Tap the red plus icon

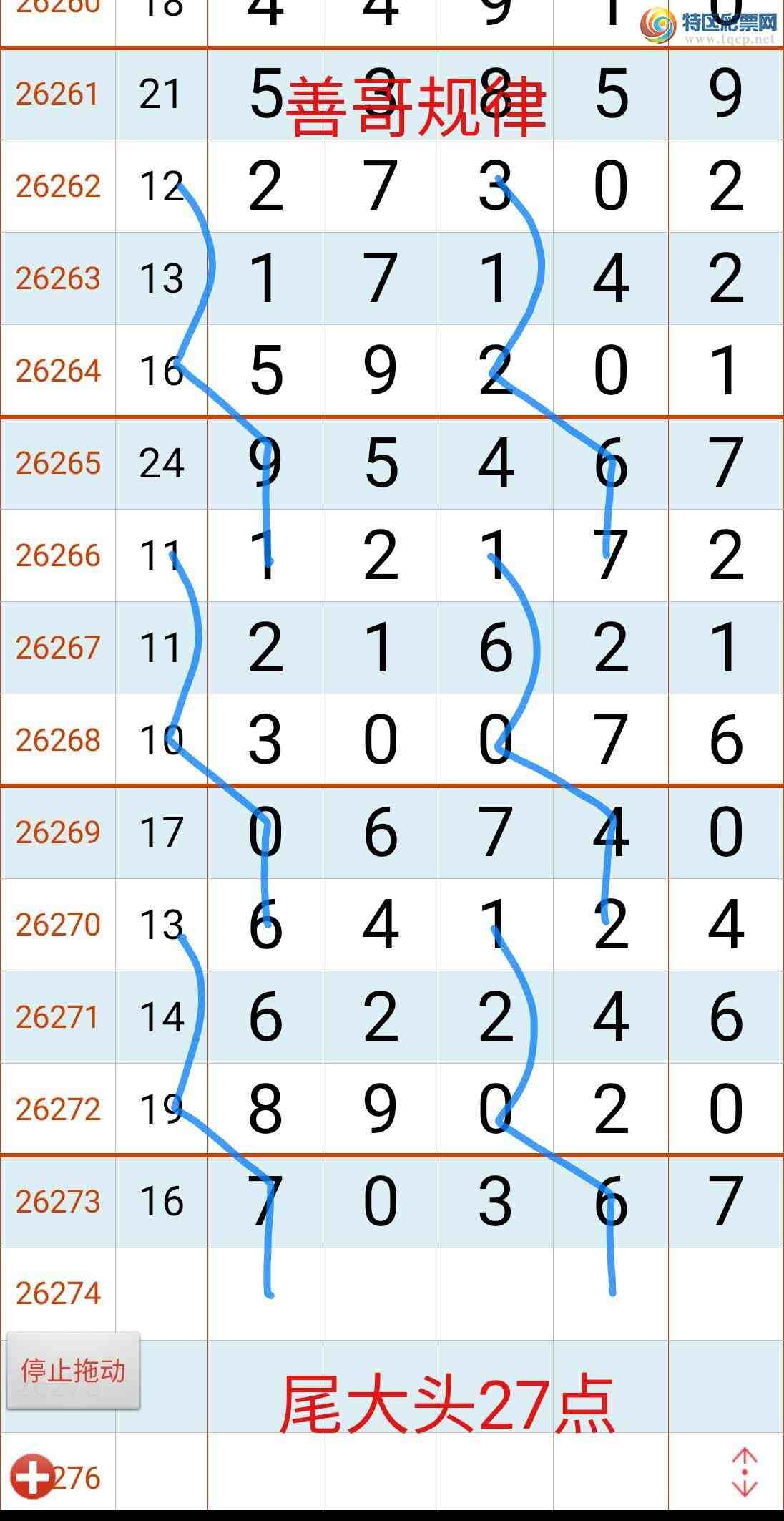click(32, 1476)
